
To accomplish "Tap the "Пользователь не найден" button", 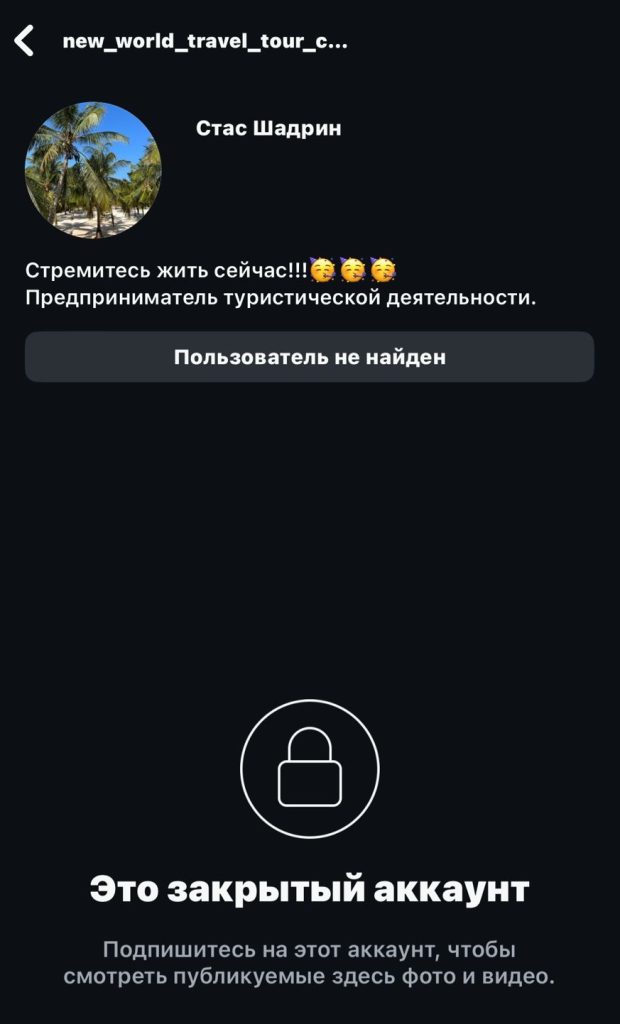I will [309, 357].
